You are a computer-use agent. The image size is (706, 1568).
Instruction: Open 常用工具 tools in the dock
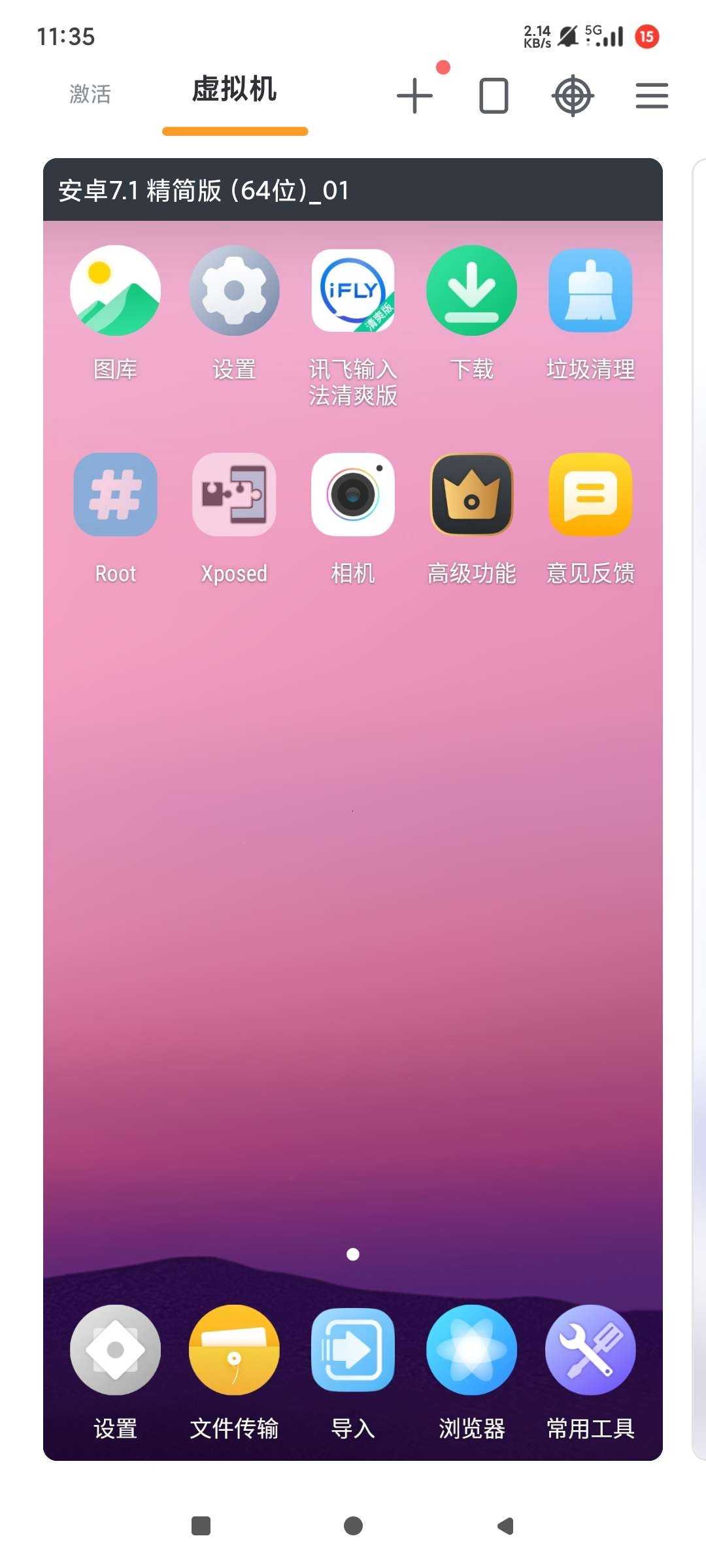pos(590,1350)
